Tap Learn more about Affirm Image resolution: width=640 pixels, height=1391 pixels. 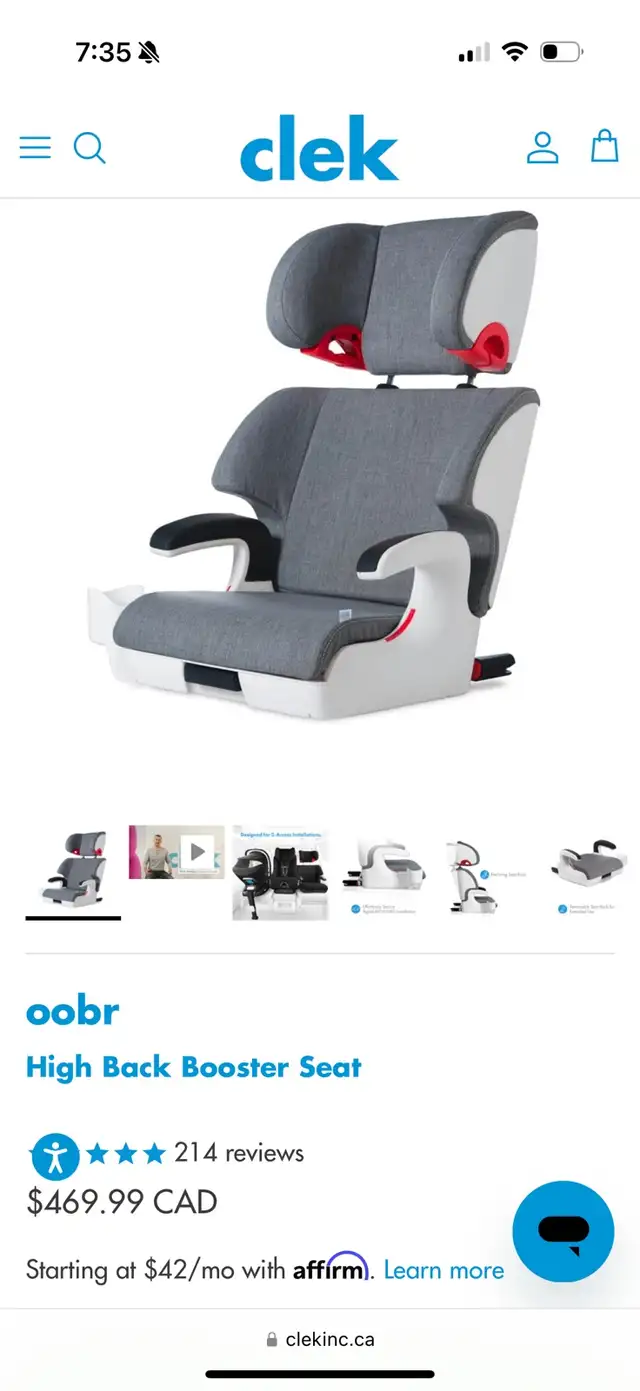point(444,1270)
